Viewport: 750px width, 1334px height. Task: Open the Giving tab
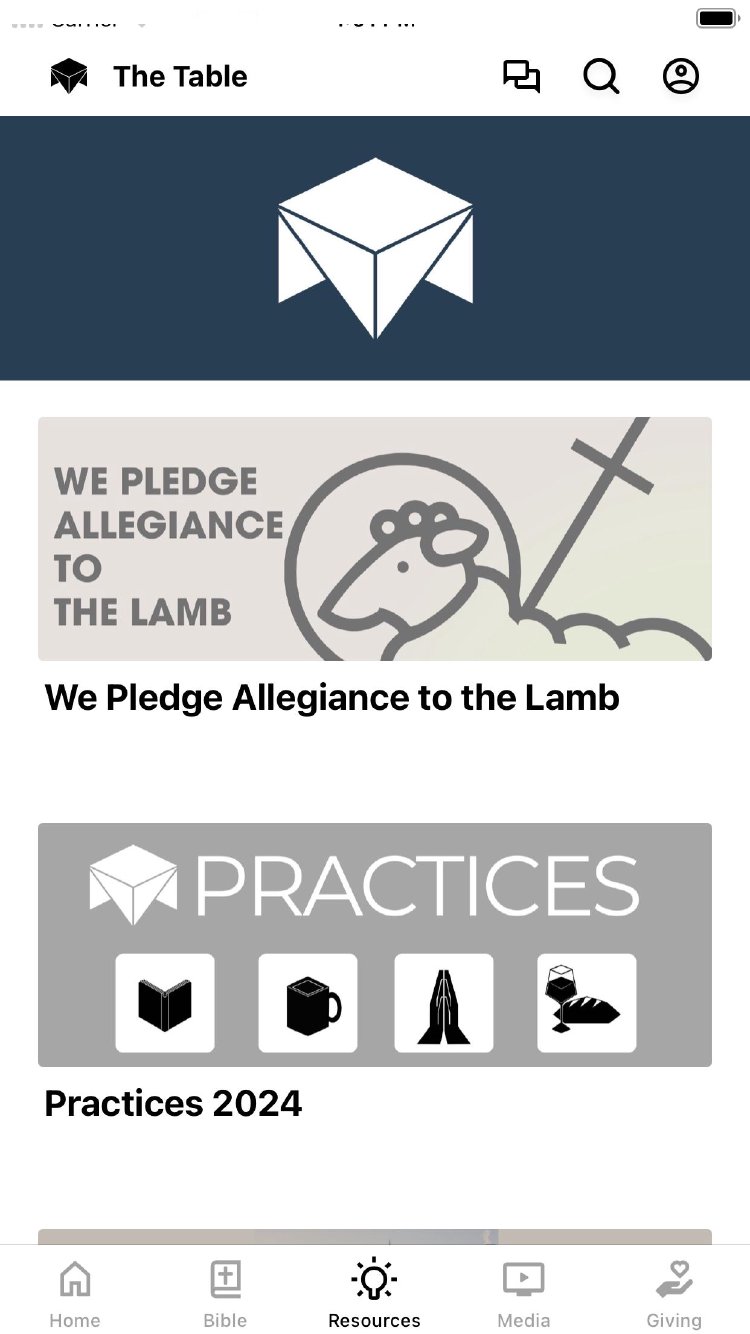tap(674, 1294)
